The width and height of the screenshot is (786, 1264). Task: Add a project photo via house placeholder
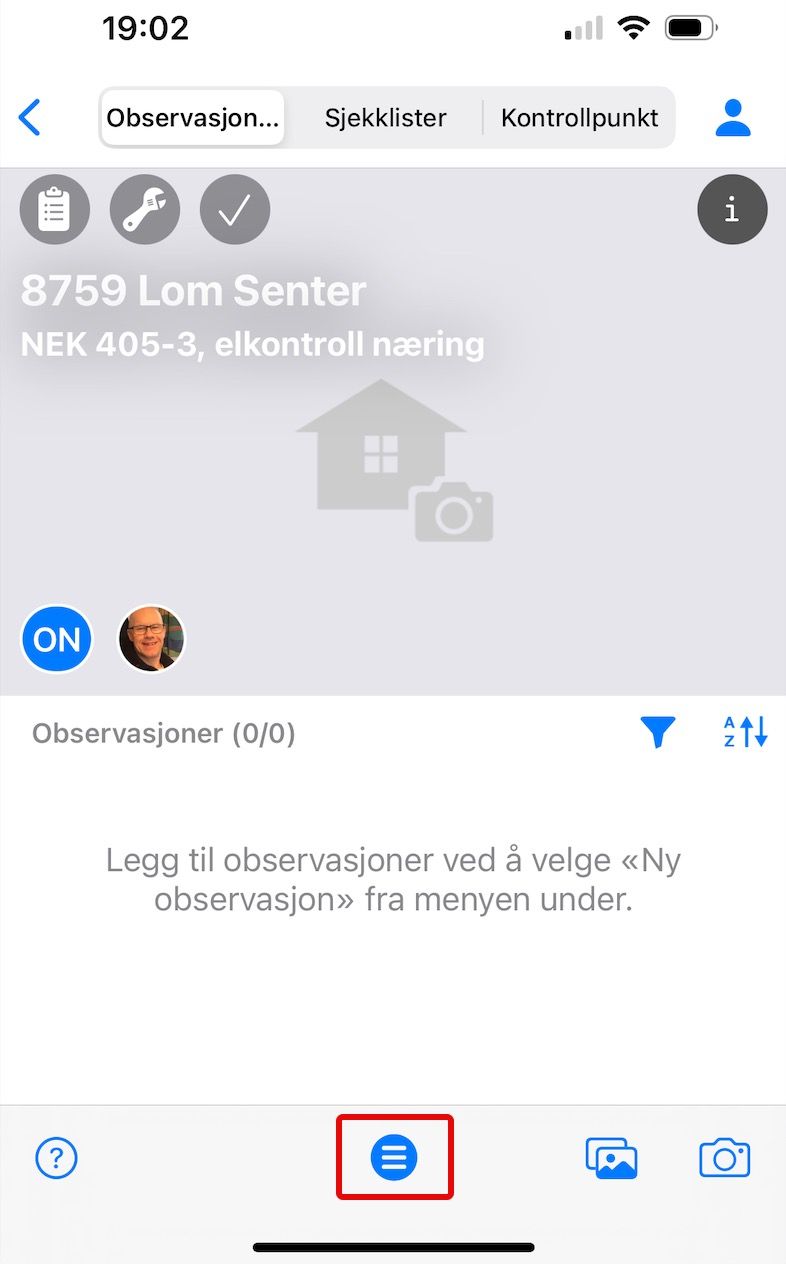point(393,460)
